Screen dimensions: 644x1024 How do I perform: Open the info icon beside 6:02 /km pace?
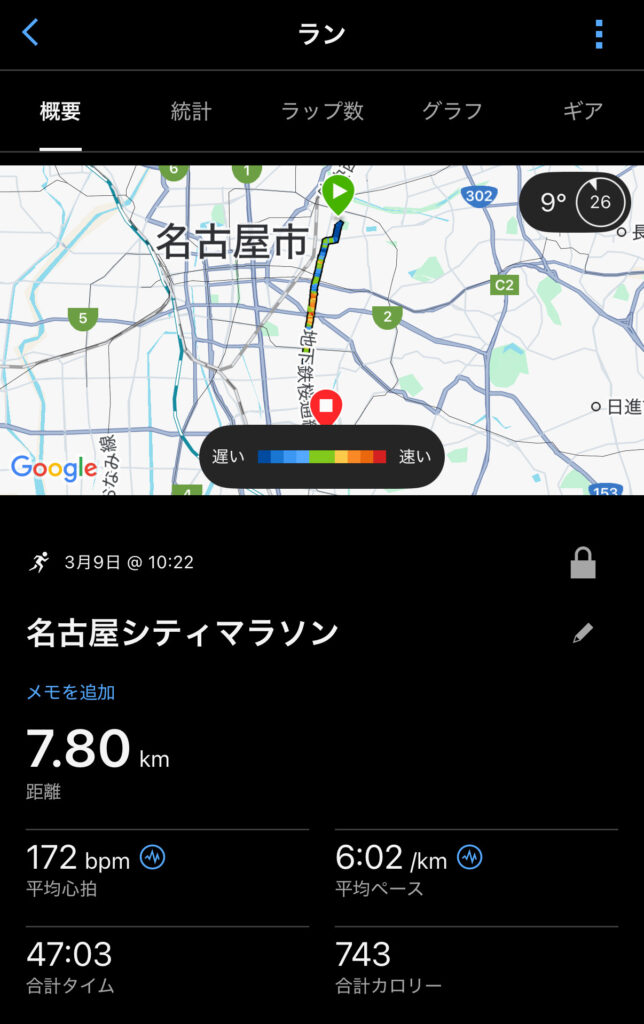click(470, 857)
